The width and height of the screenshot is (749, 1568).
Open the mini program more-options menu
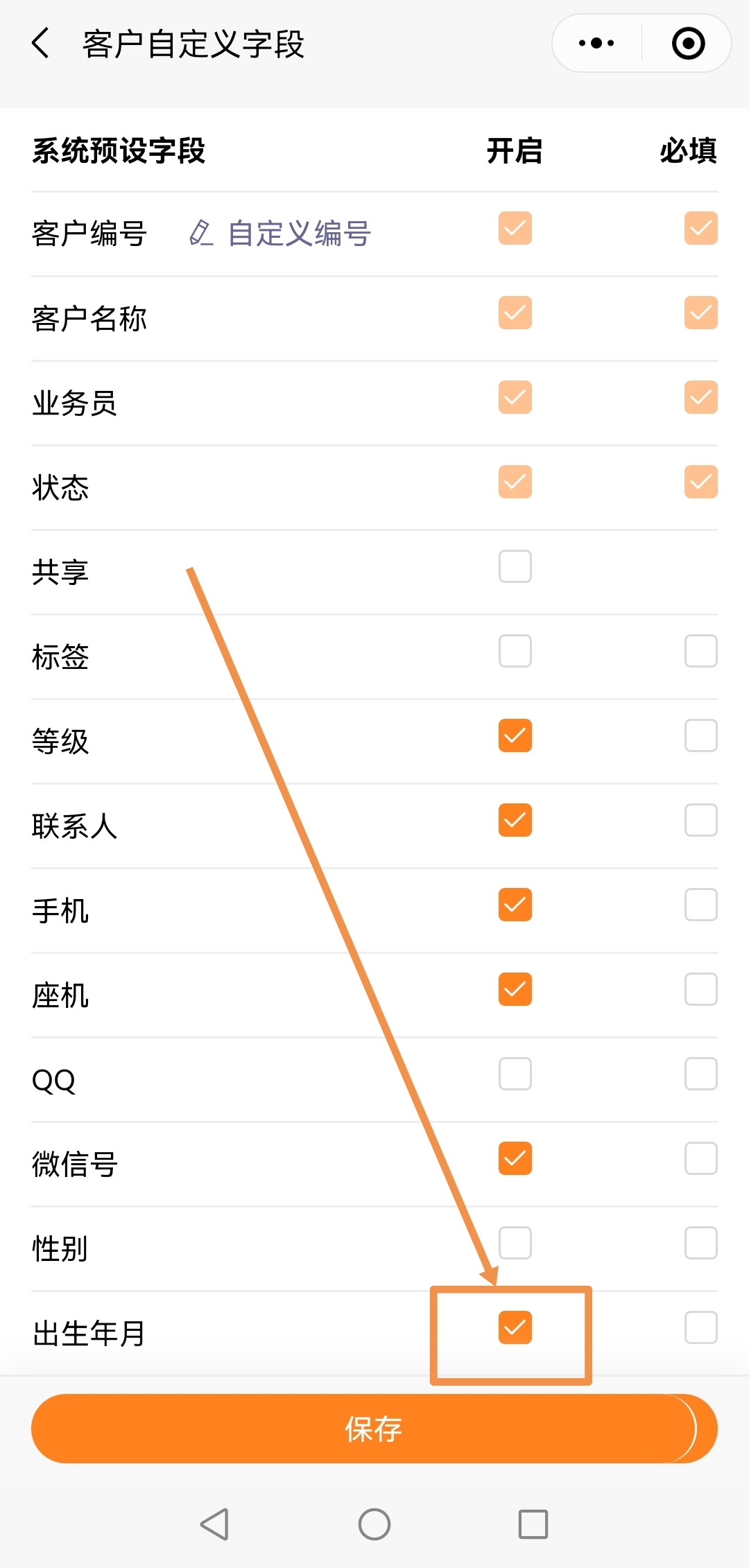click(x=596, y=44)
